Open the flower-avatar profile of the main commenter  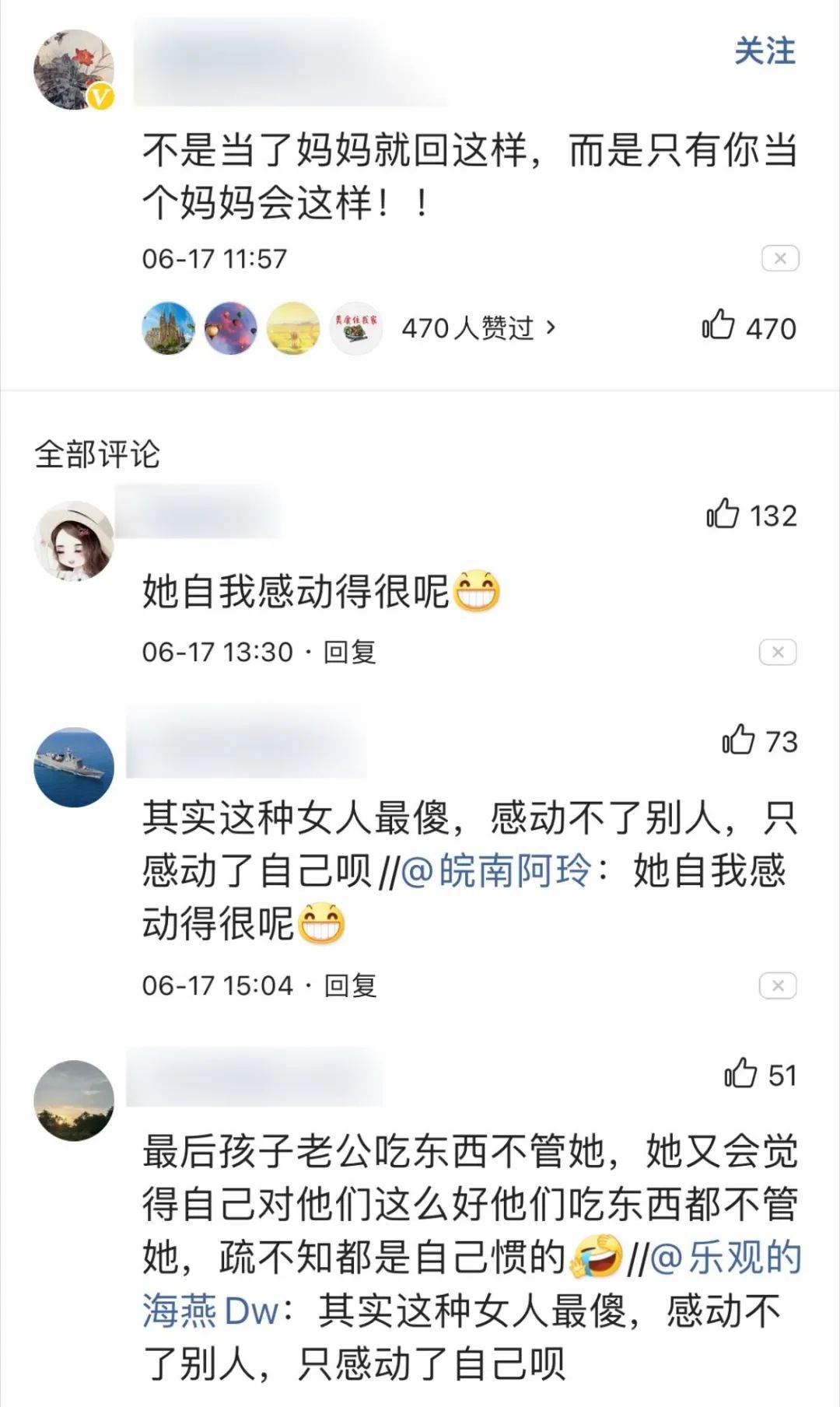click(74, 70)
